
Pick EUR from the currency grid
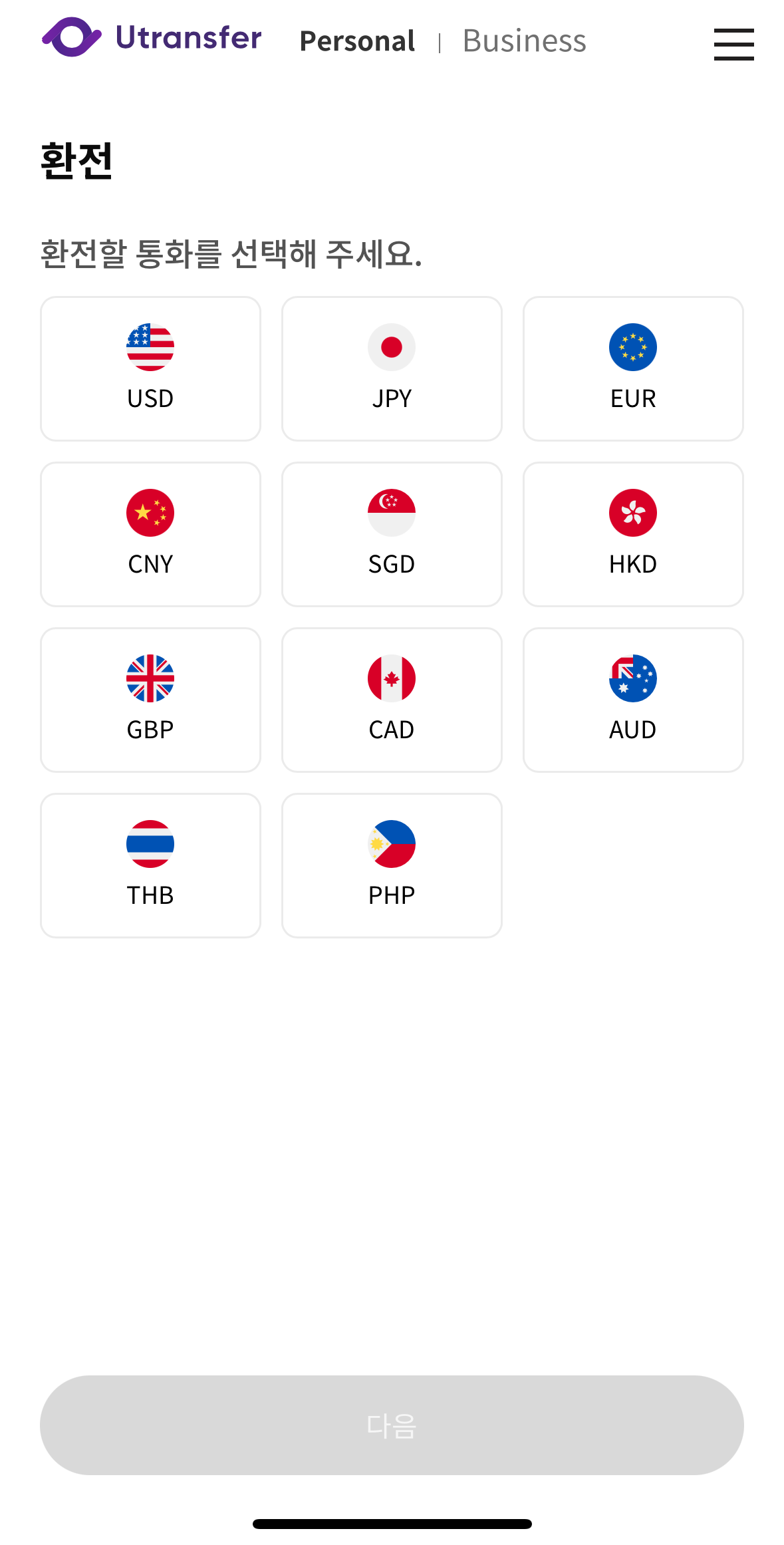tap(633, 368)
